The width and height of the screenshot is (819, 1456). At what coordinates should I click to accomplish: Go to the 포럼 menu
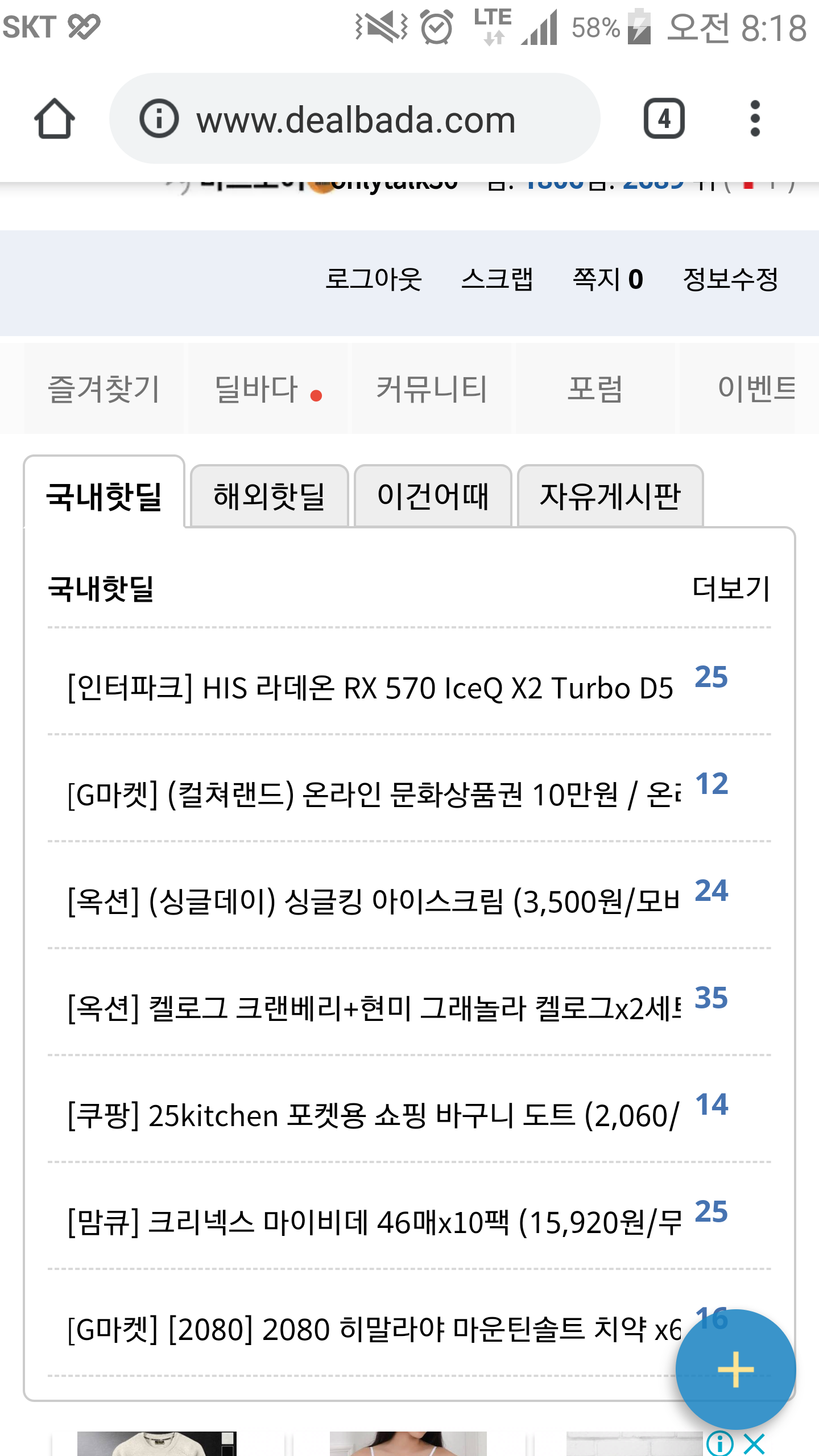pos(595,389)
